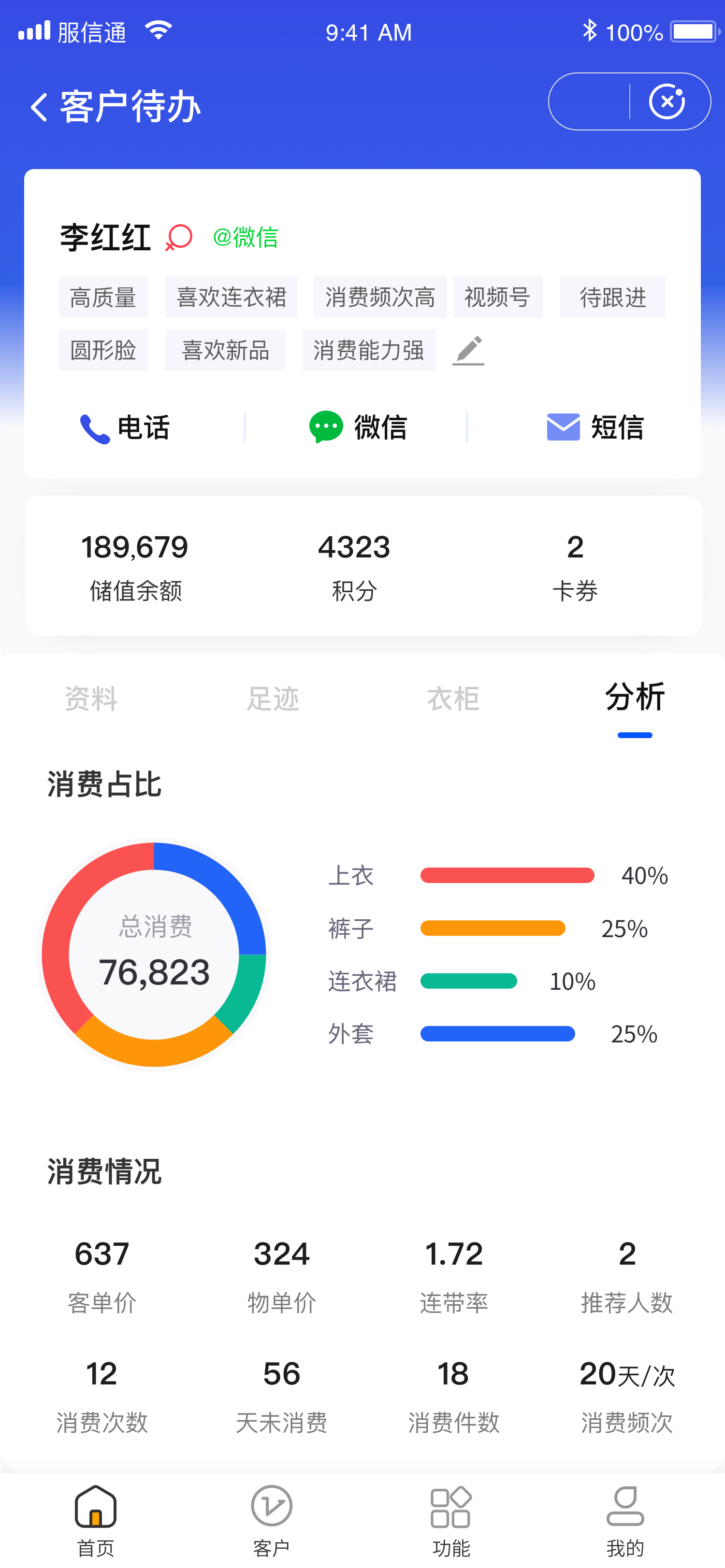Select the 喜欢连衣裙 tag

(232, 297)
